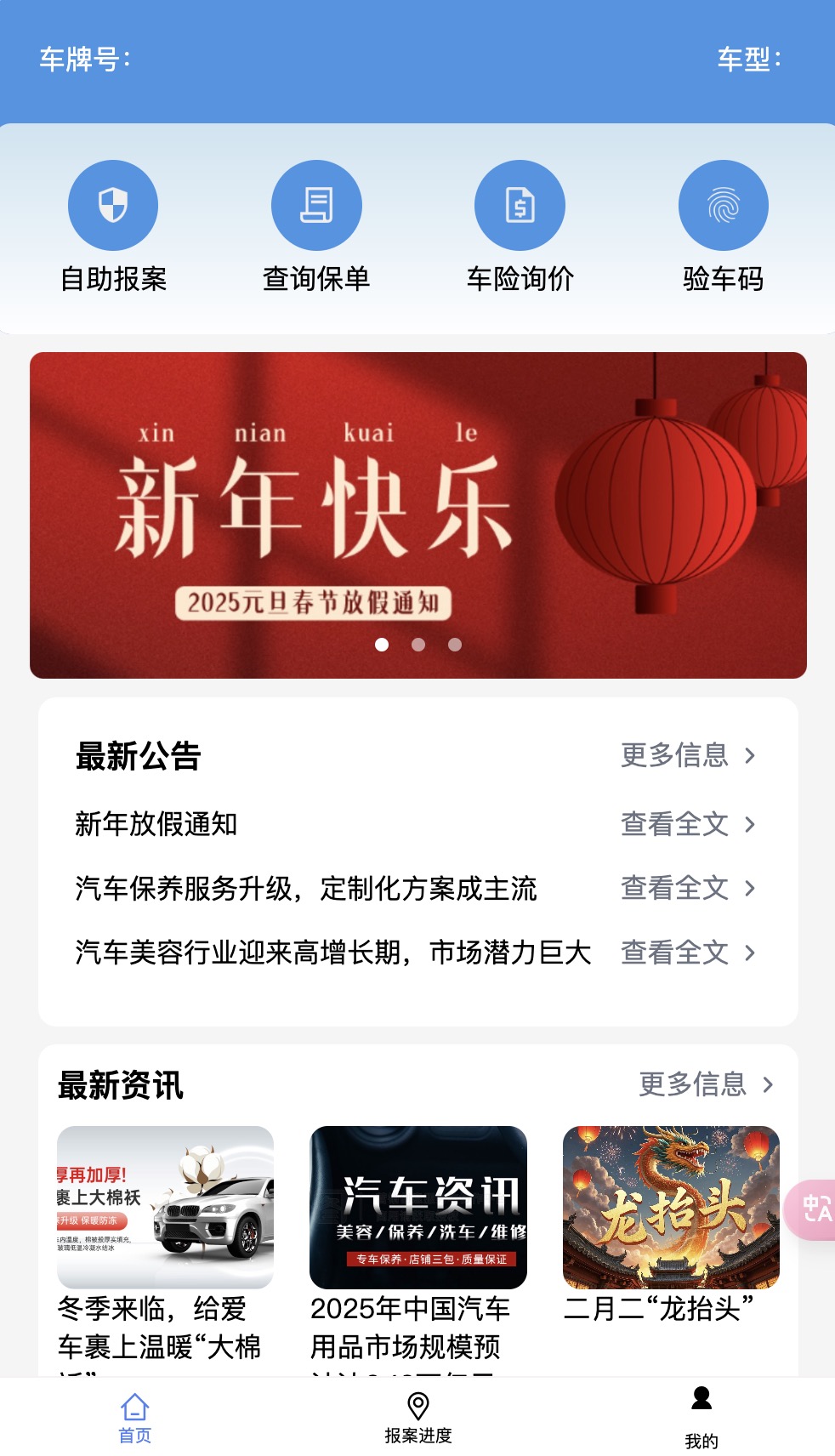Open the 二月二龙抬头 article

671,1208
